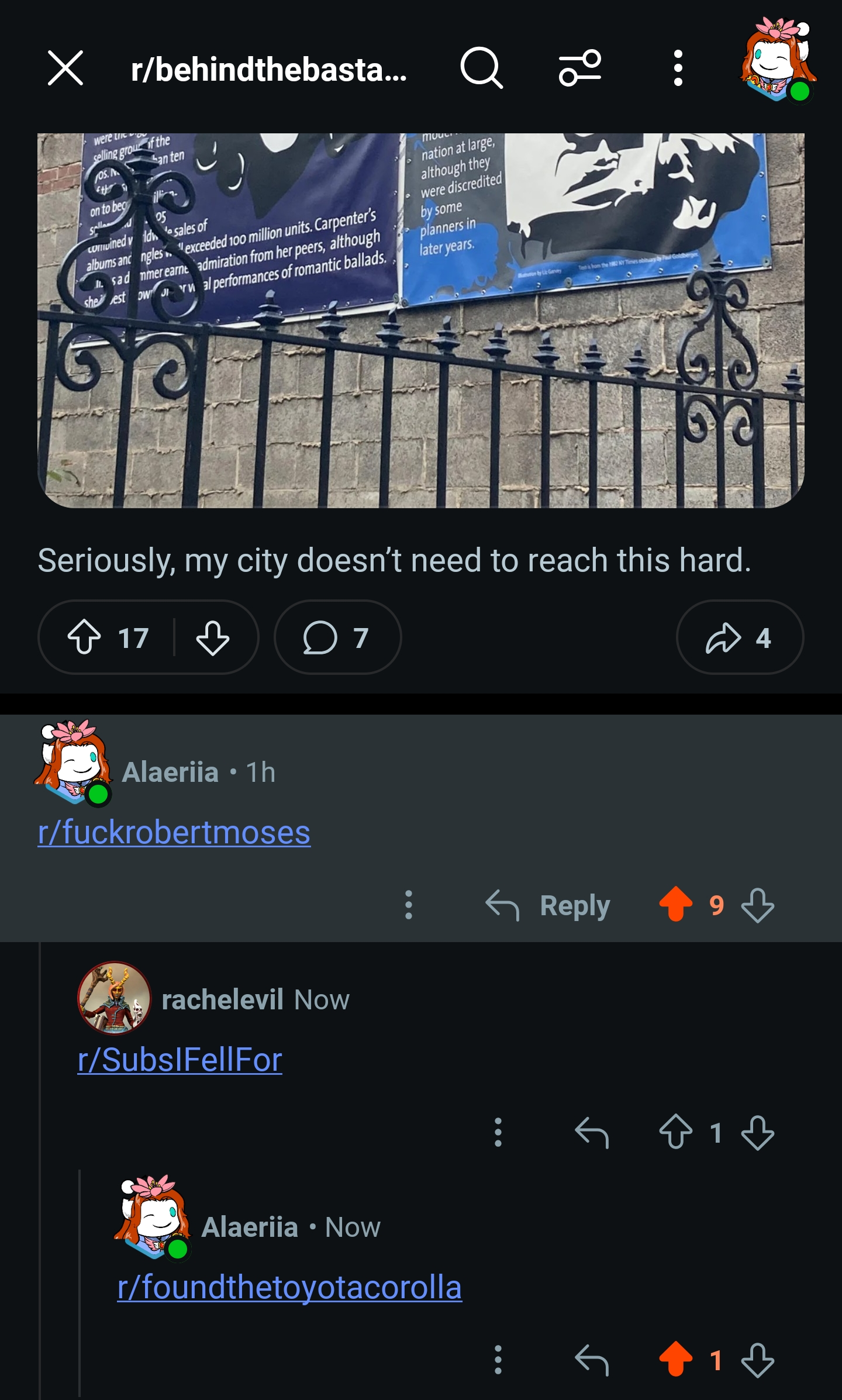Reply to rachelevil's comment
This screenshot has width=842, height=1400.
(x=592, y=1133)
